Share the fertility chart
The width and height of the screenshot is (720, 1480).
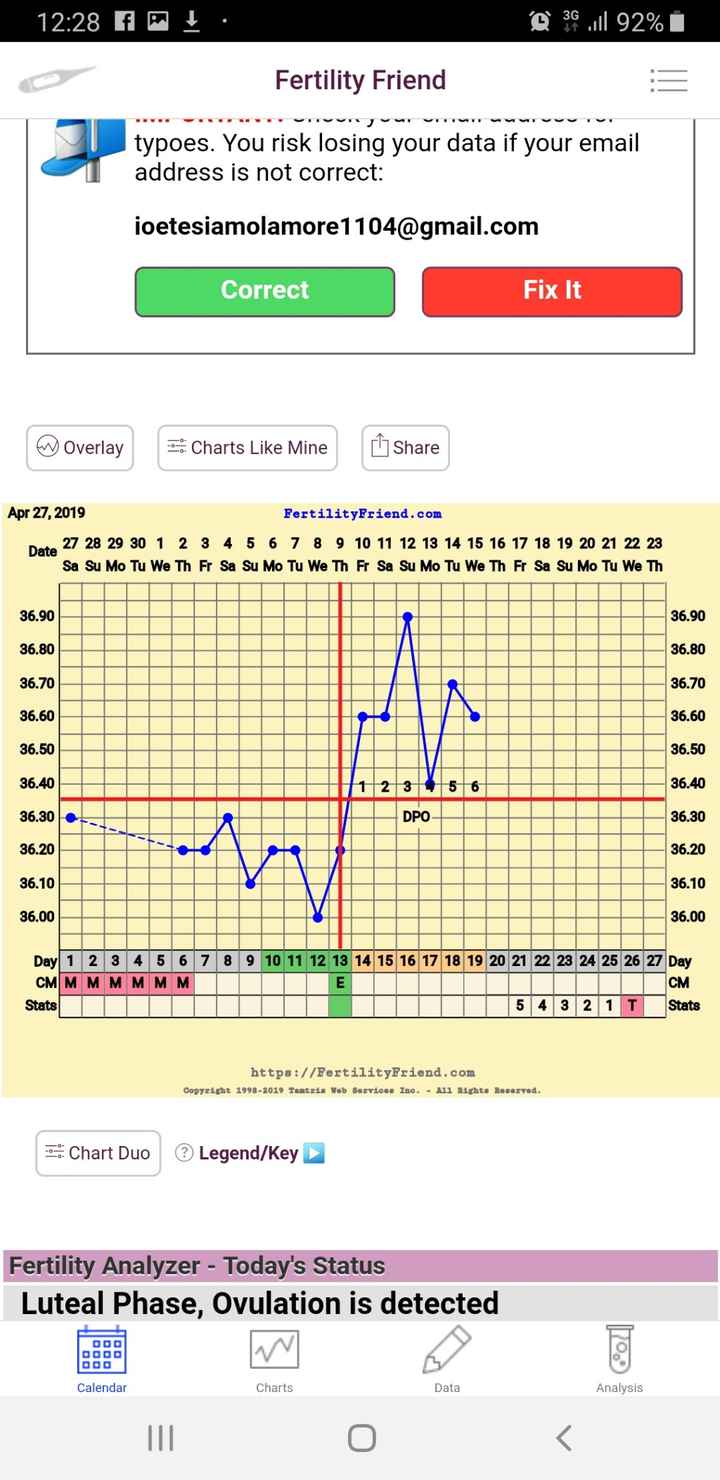[405, 448]
